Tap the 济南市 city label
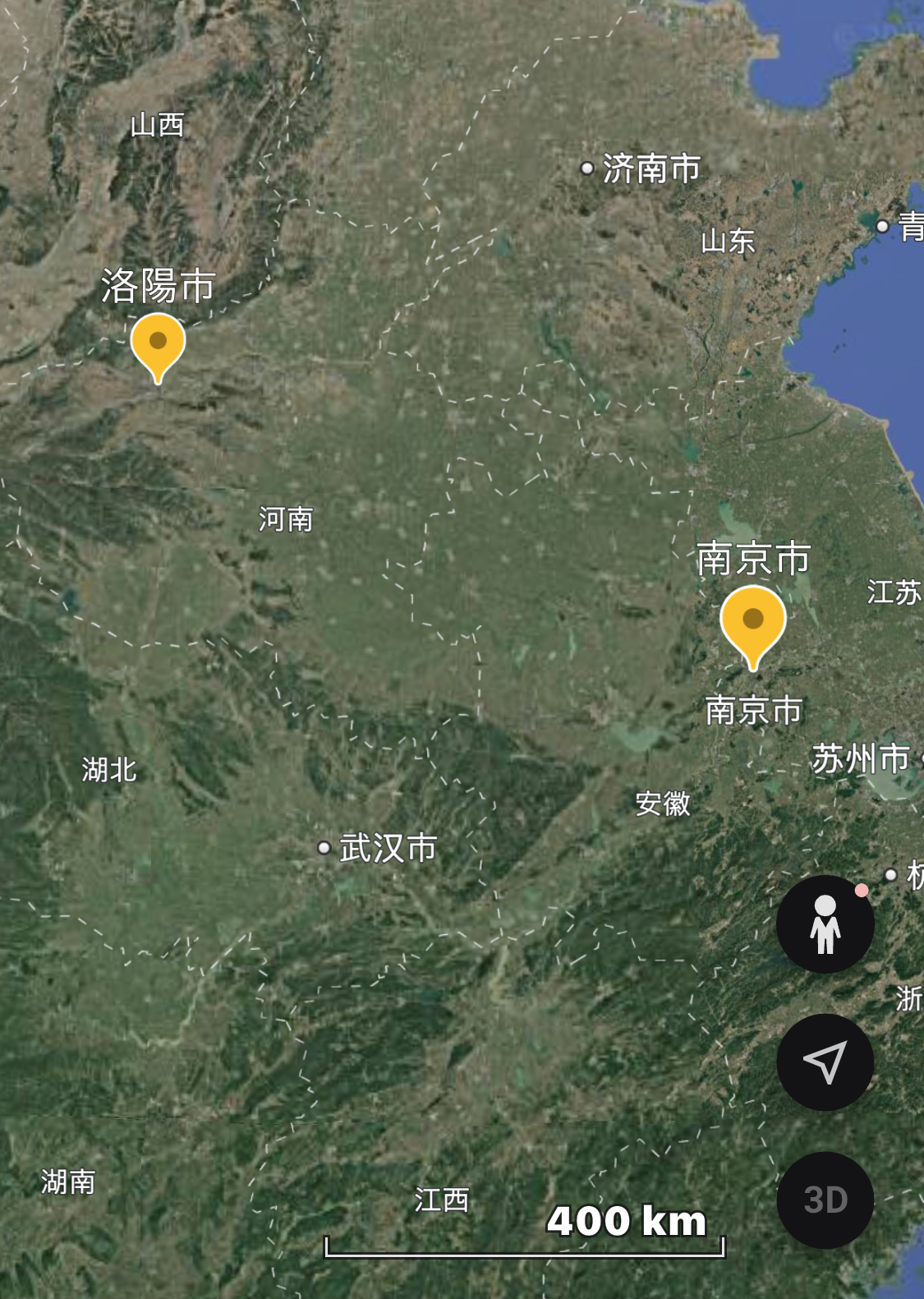 click(650, 168)
